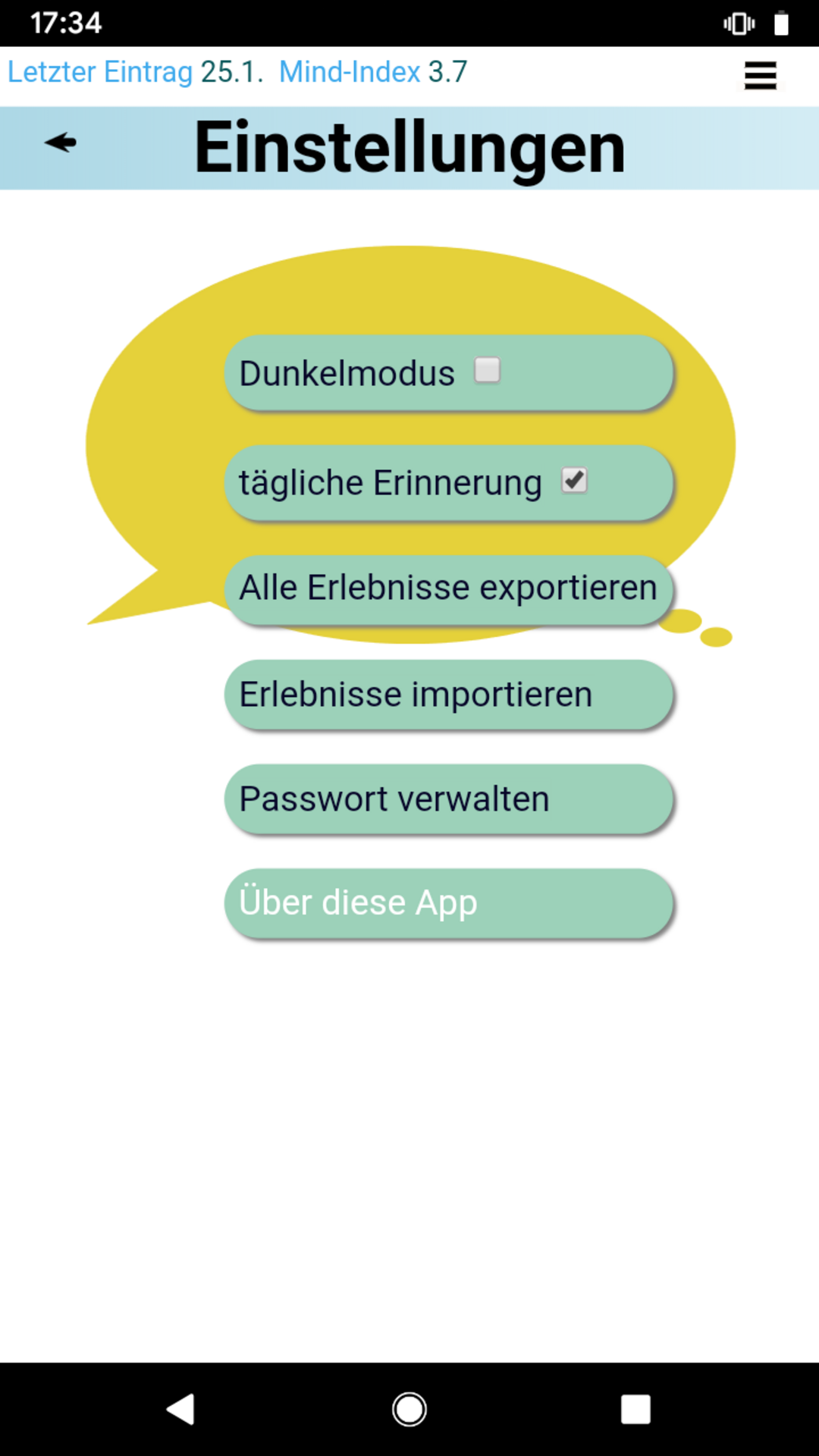Open the hamburger menu
The width and height of the screenshot is (819, 1456).
coord(760,76)
